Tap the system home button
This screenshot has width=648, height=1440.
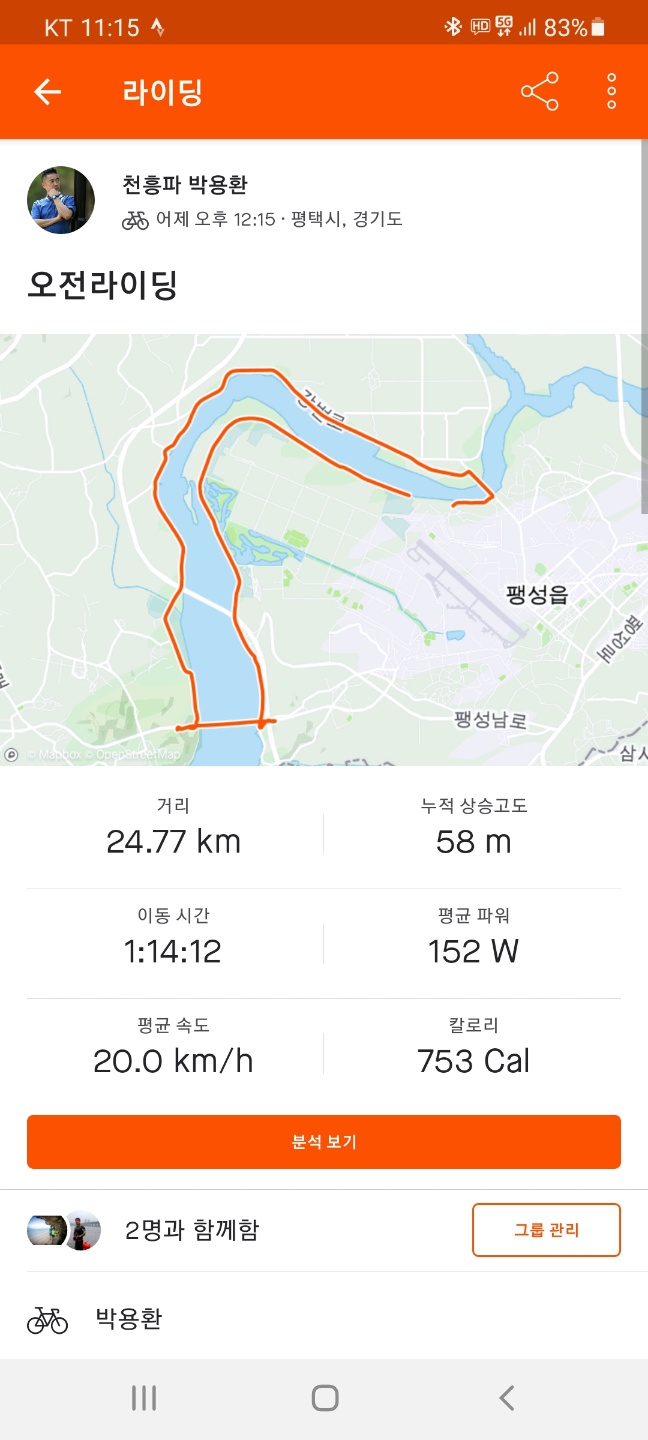coord(324,1397)
